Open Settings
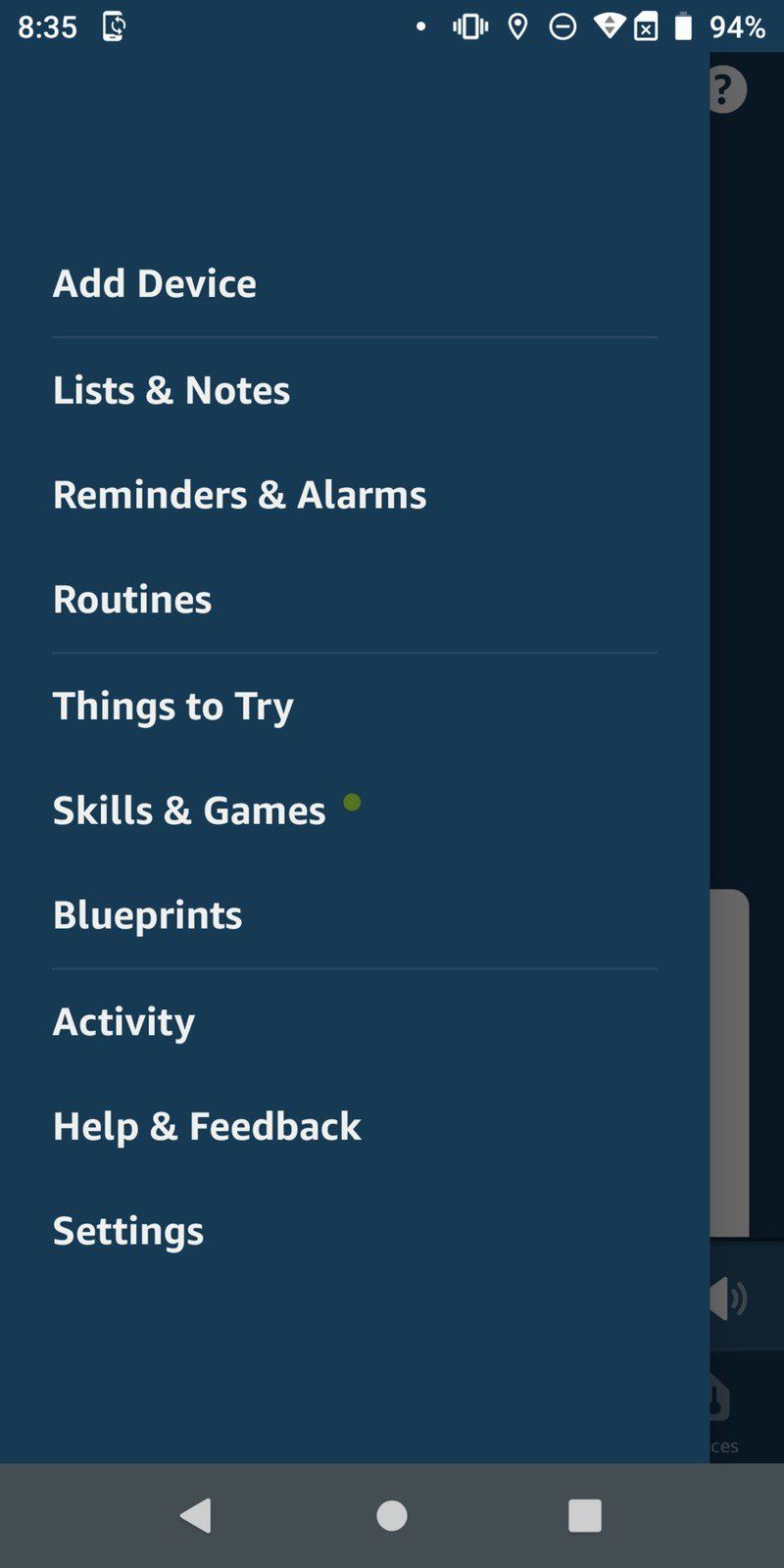Viewport: 784px width, 1568px height. (x=127, y=1230)
